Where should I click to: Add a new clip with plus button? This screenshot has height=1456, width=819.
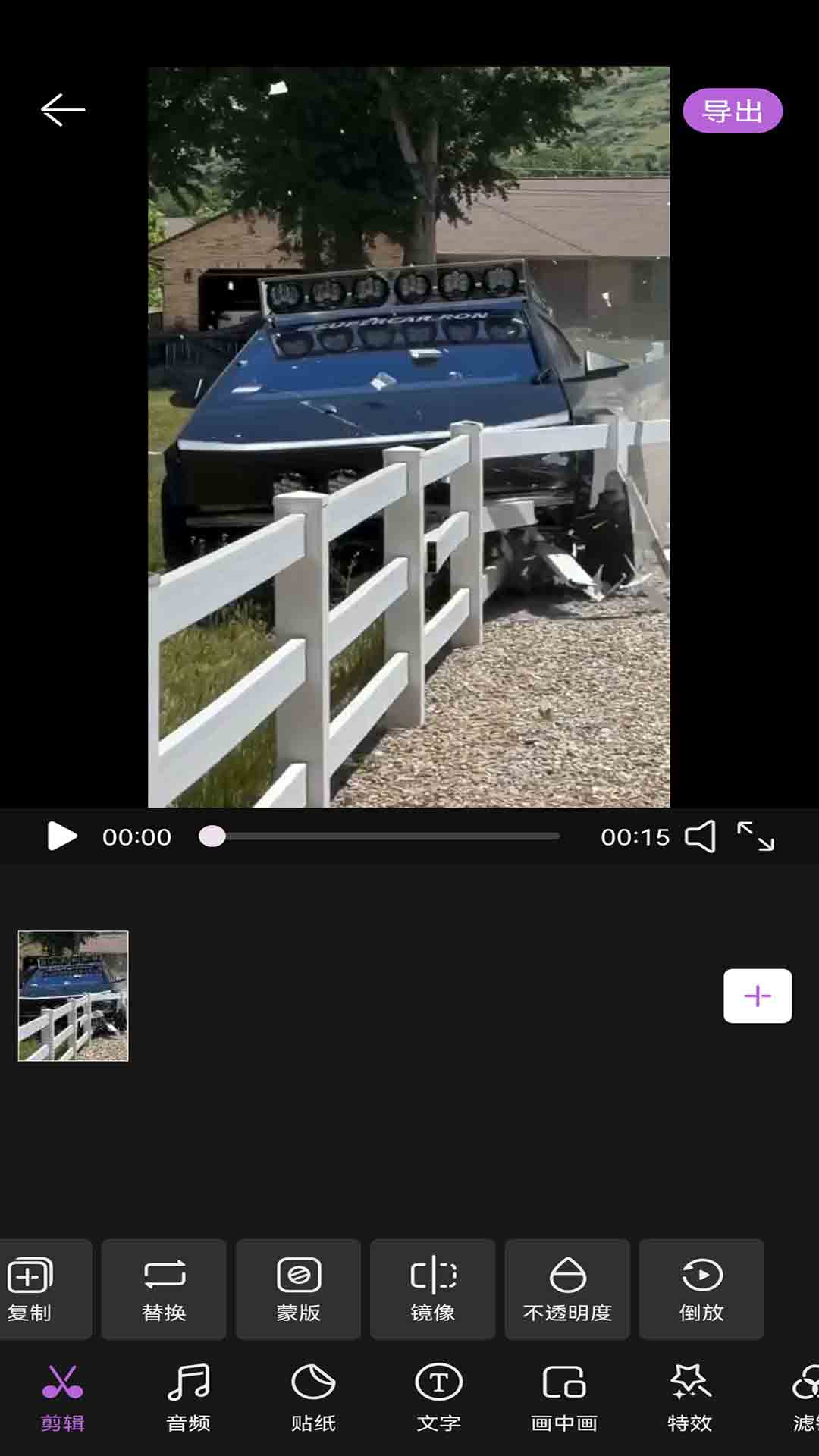pos(757,996)
